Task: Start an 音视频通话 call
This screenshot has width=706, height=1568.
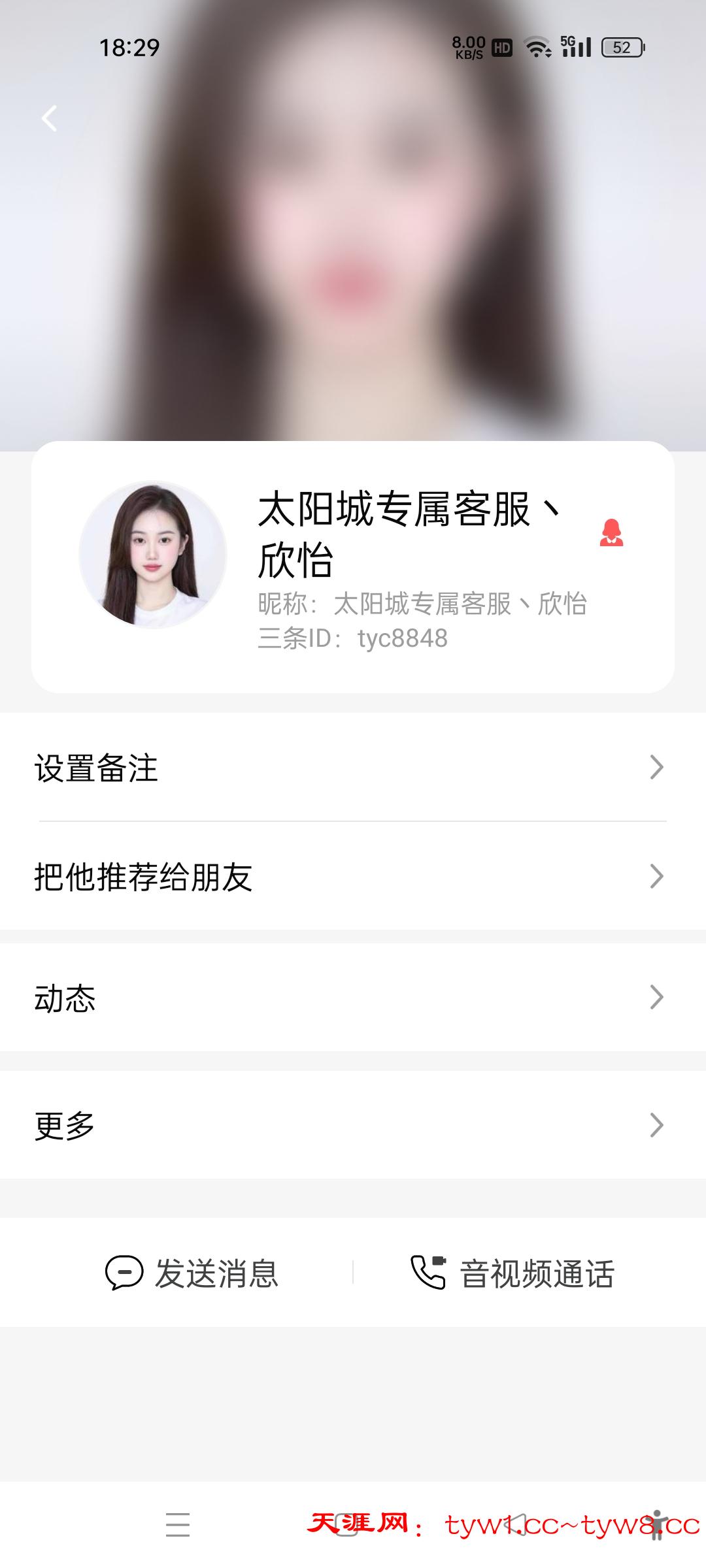Action: (513, 1273)
